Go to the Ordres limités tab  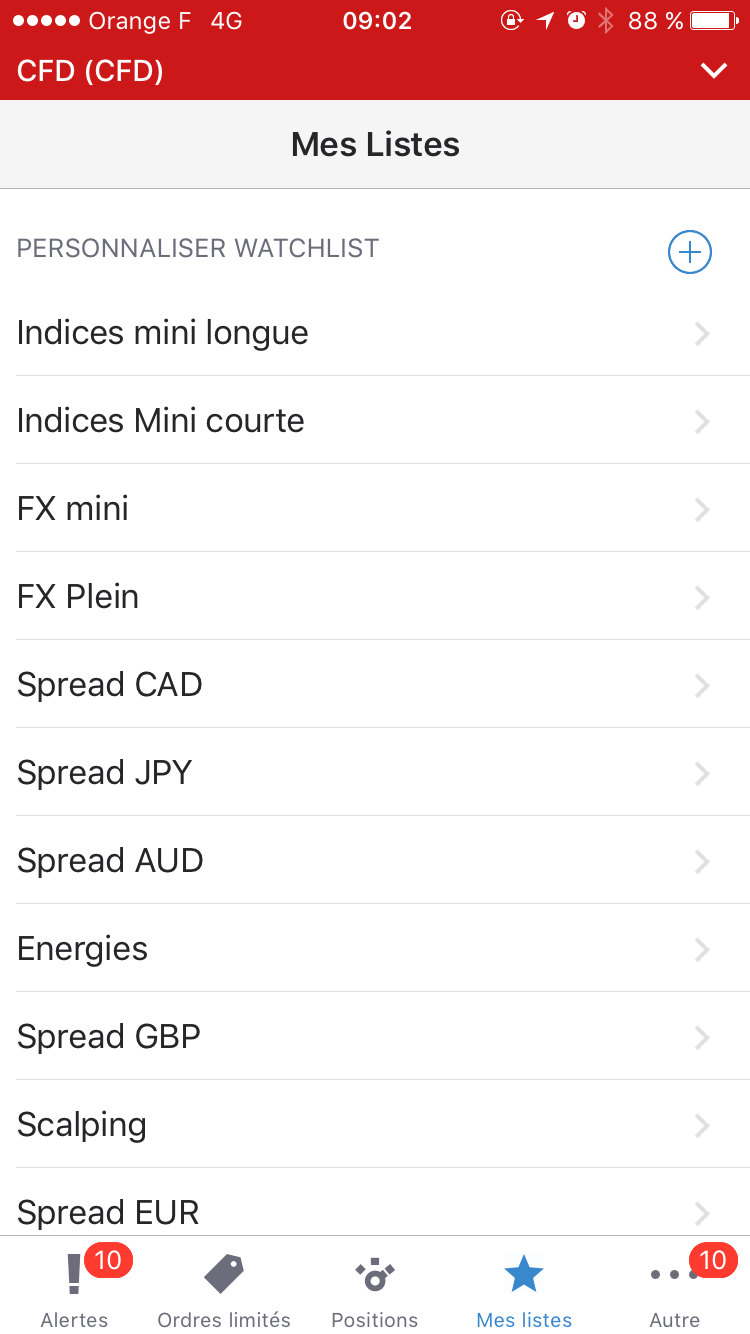(224, 1288)
